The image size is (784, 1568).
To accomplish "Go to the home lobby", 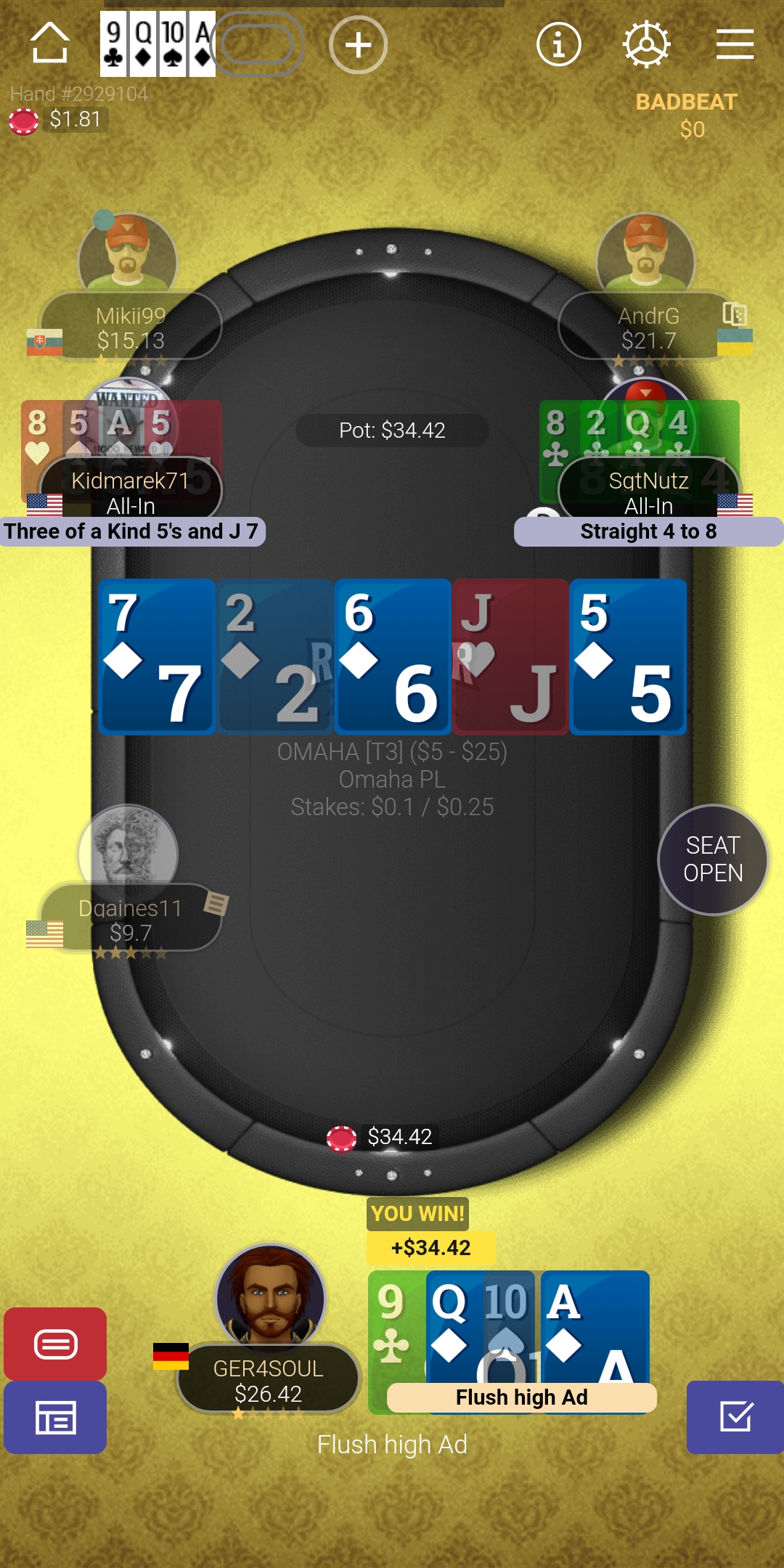I will coord(50,44).
